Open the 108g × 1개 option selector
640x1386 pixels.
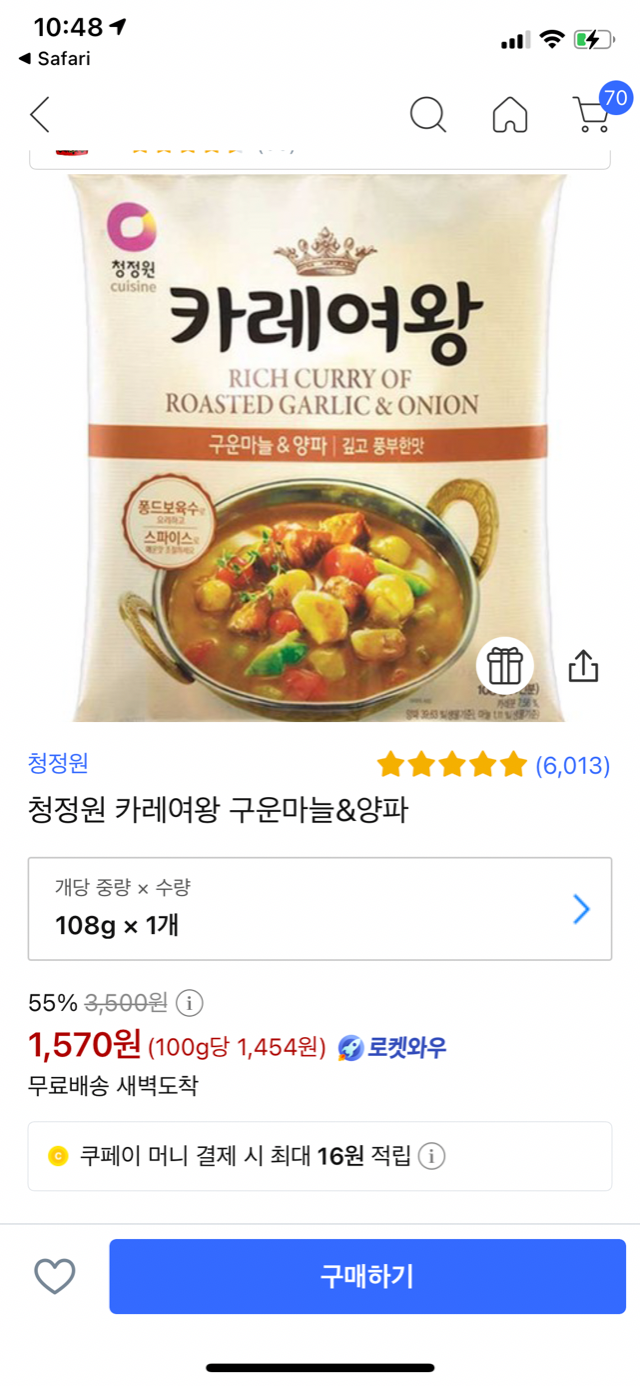(x=319, y=908)
